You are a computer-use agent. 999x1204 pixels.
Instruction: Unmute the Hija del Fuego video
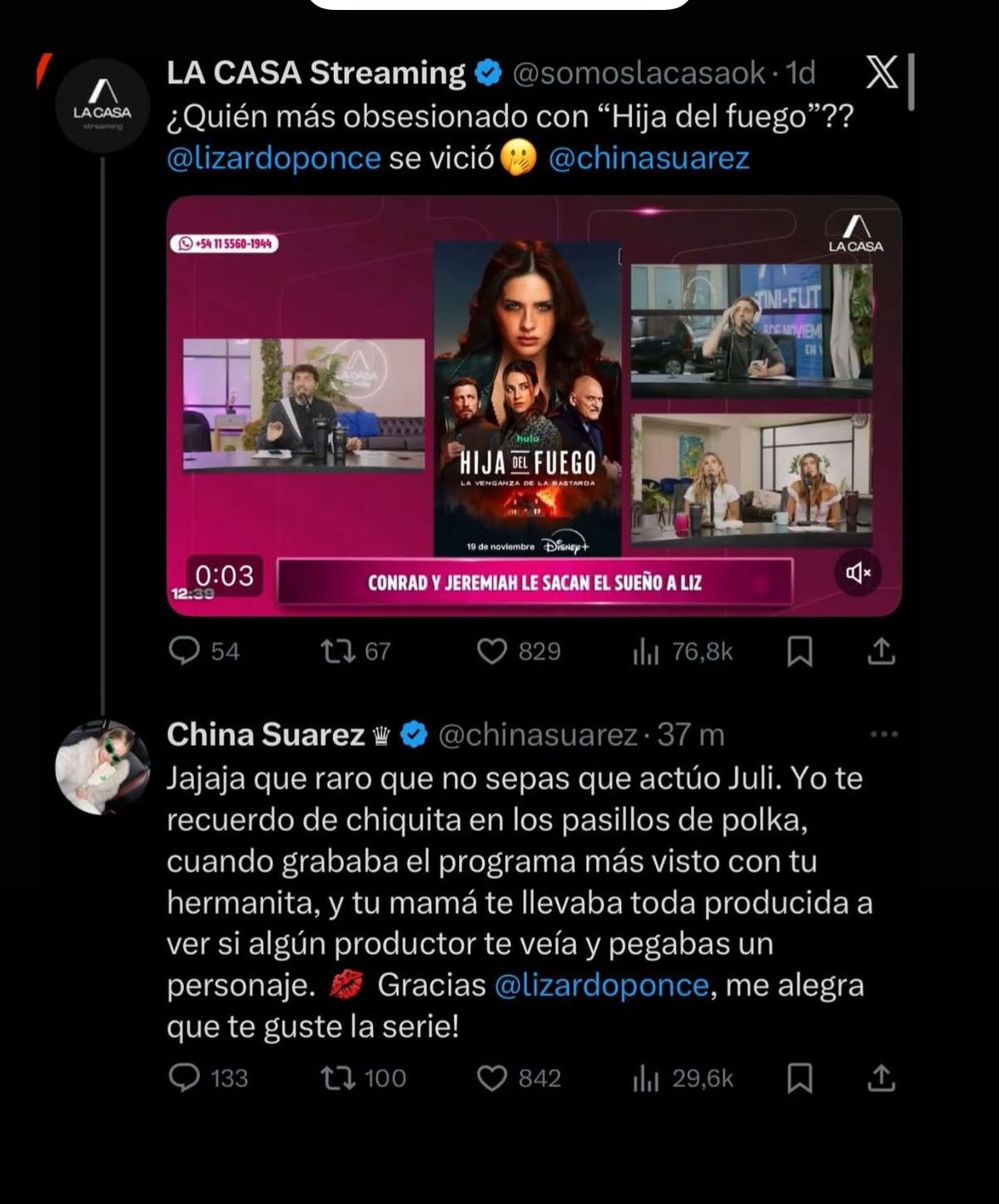857,573
